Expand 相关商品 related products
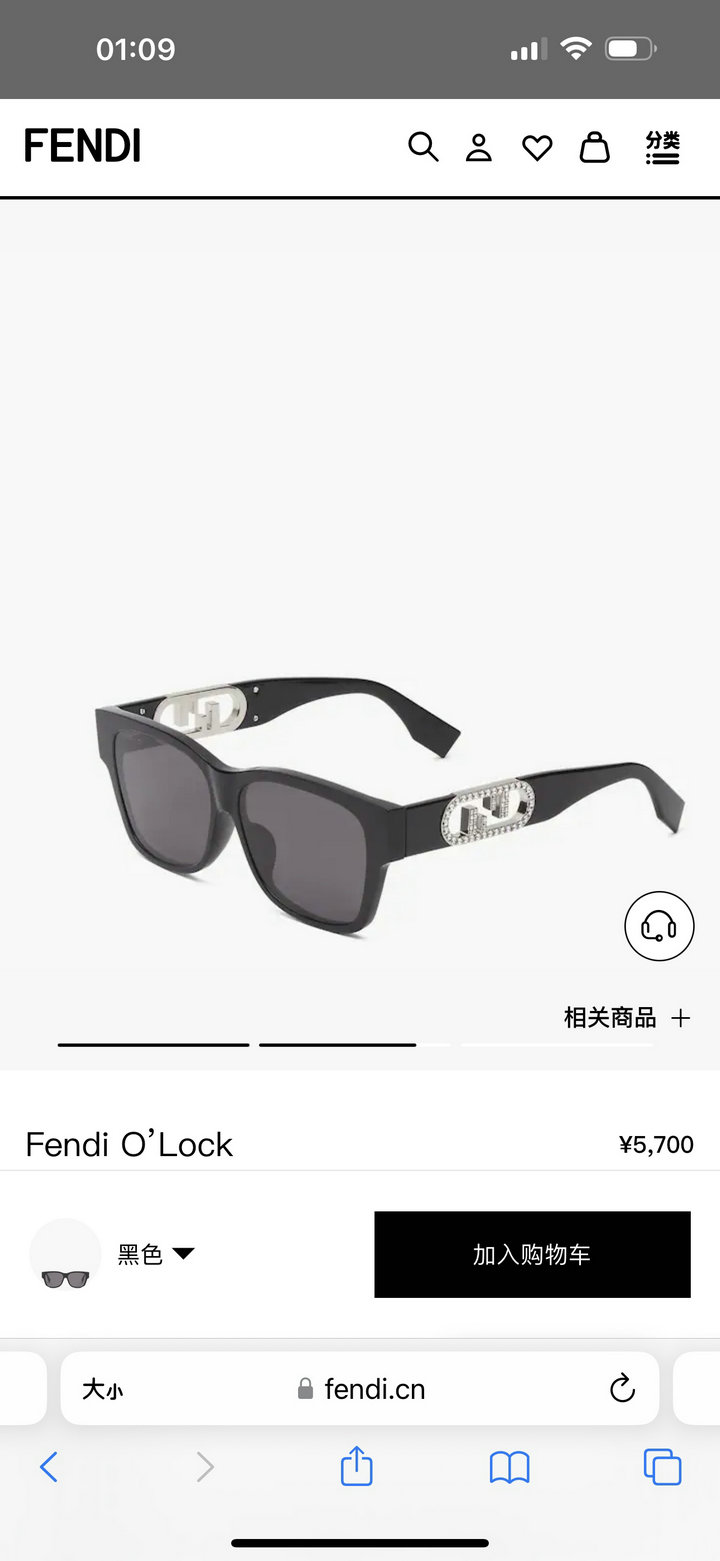The height and width of the screenshot is (1561, 720). (627, 1018)
